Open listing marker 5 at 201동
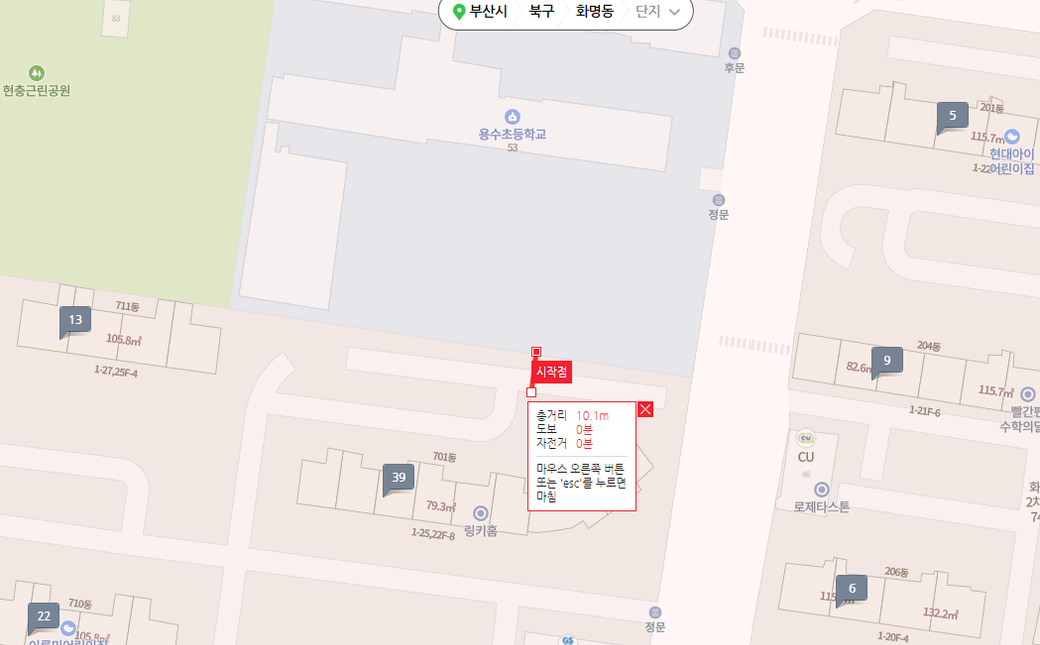Image resolution: width=1040 pixels, height=645 pixels. coord(952,116)
